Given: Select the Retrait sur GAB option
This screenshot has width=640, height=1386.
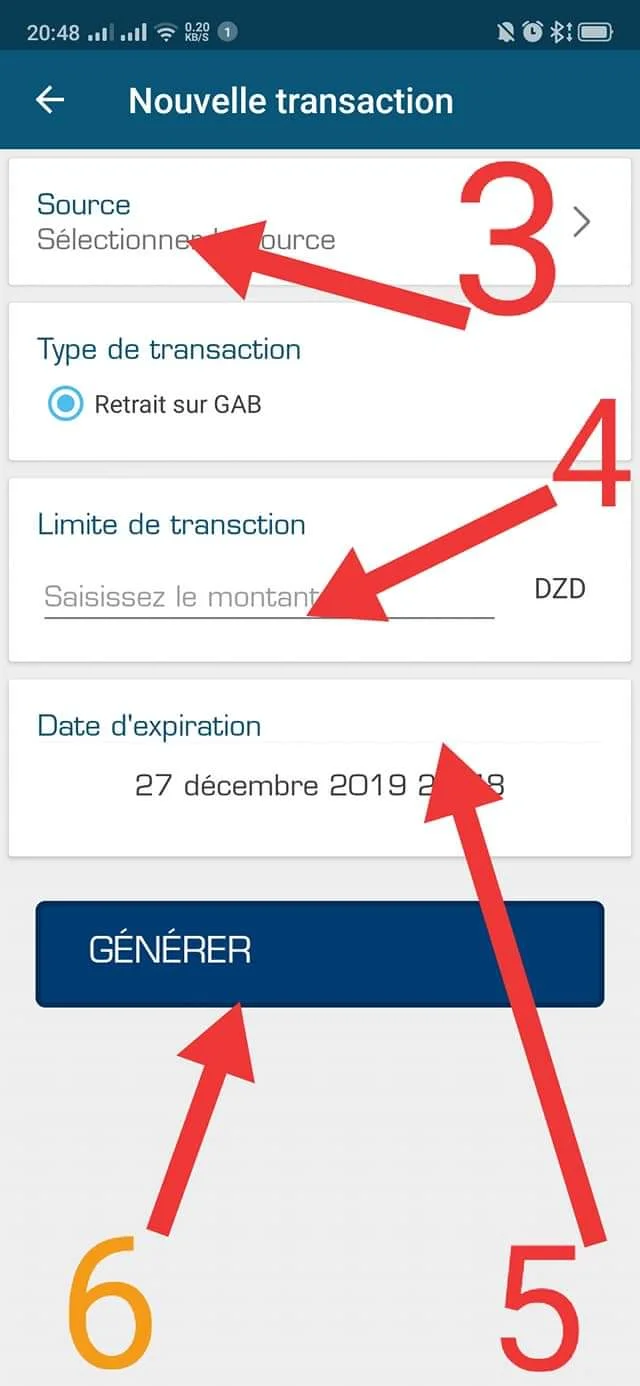Looking at the screenshot, I should 66,405.
